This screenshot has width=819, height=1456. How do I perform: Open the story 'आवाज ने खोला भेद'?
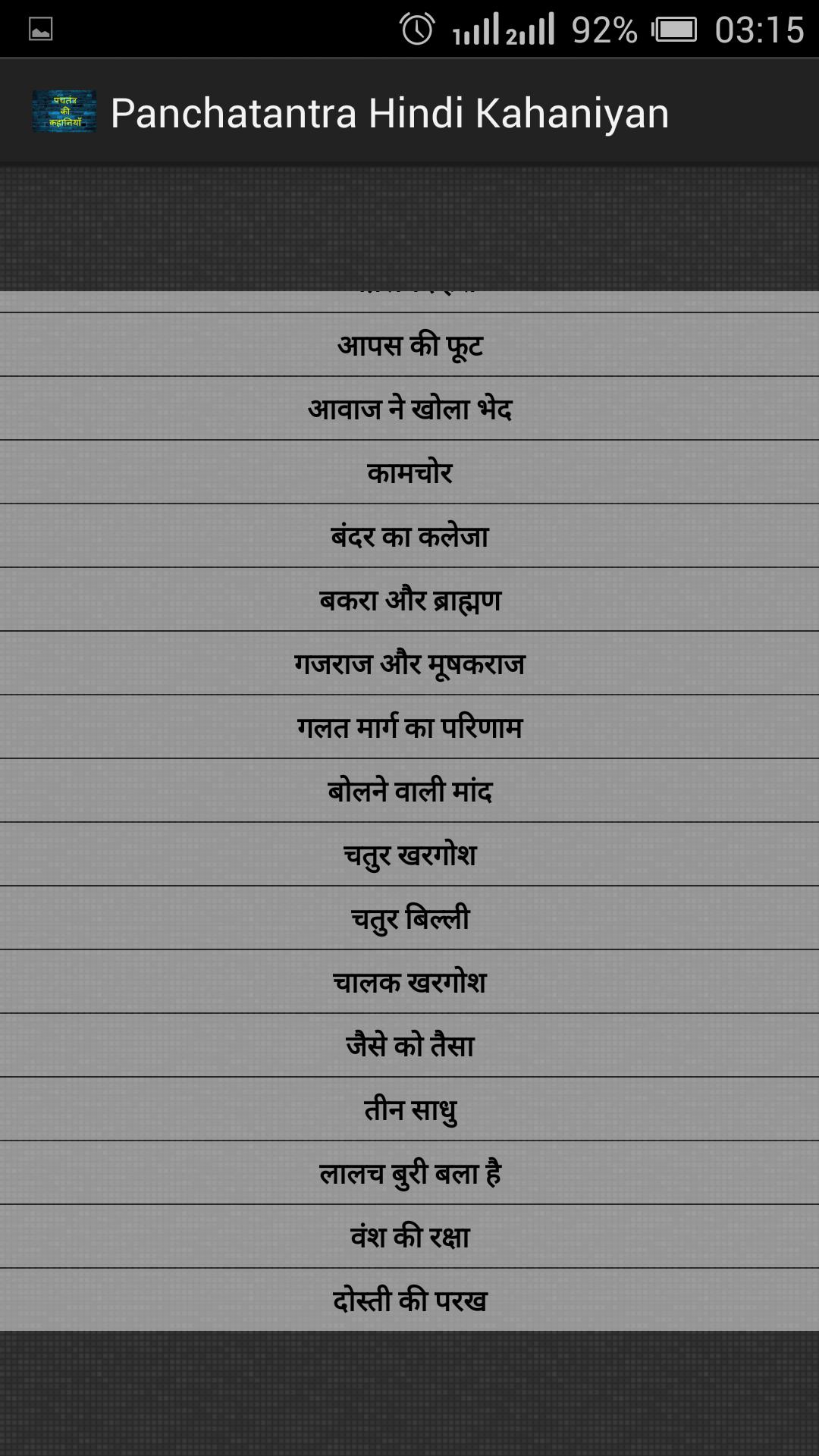pyautogui.click(x=409, y=409)
